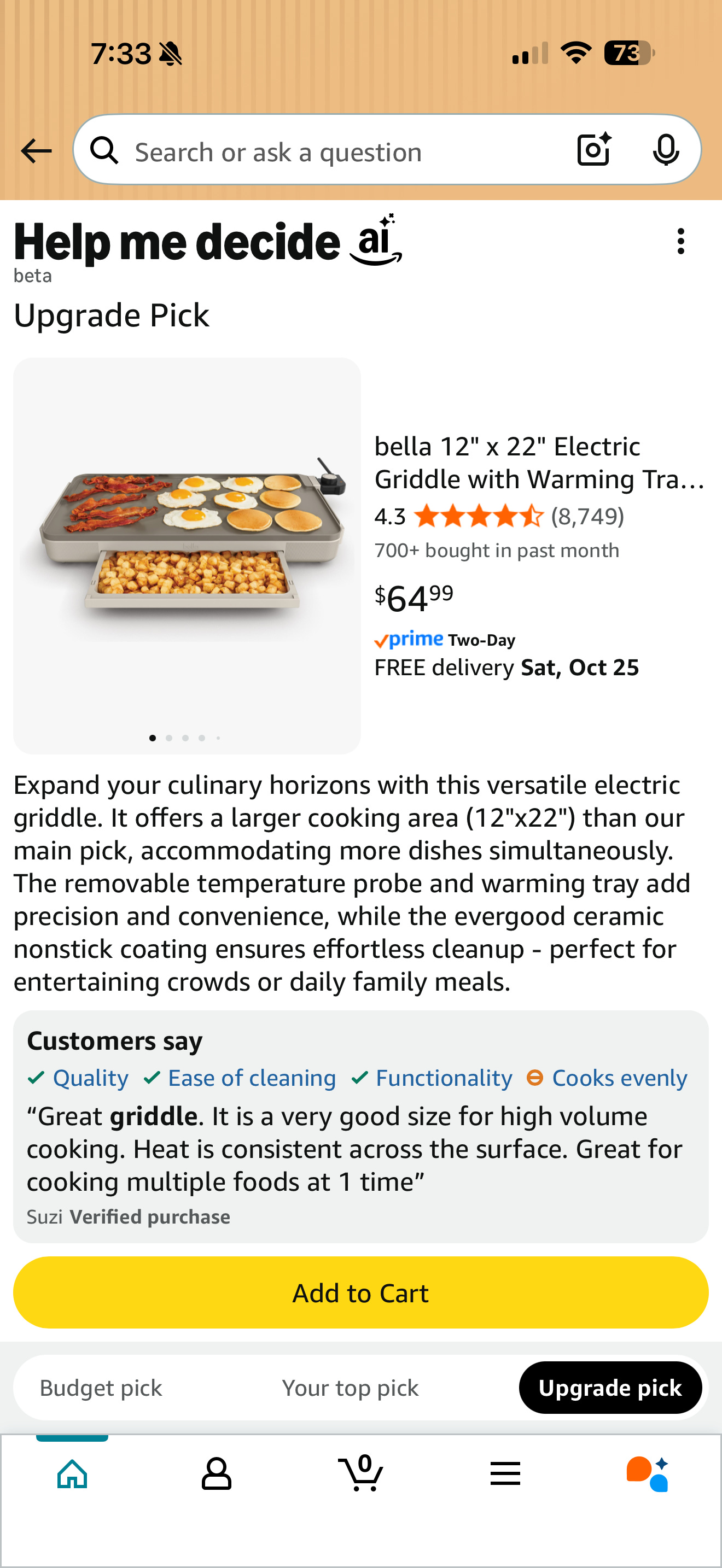Select the Upgrade pick tab
The width and height of the screenshot is (722, 1568).
[610, 1388]
